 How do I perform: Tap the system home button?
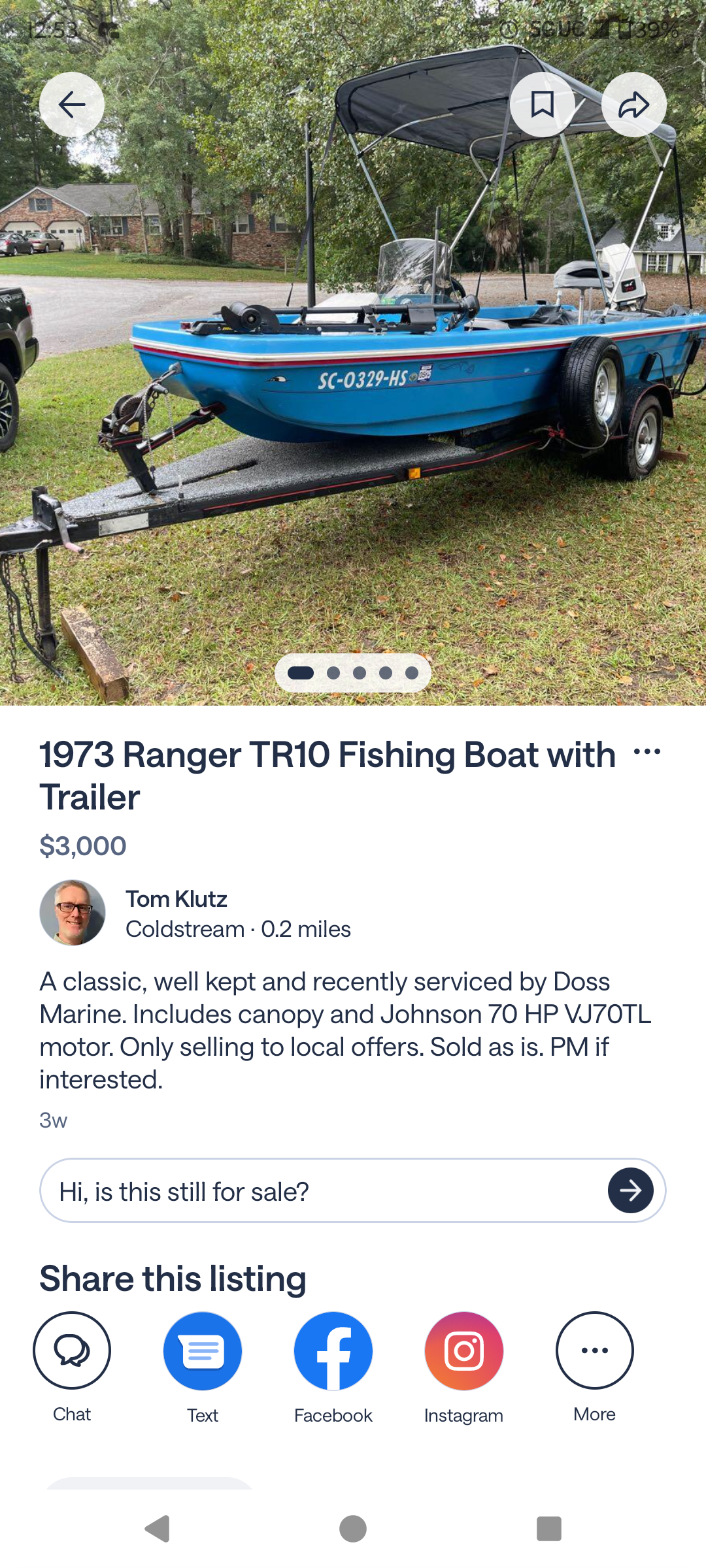click(x=353, y=1529)
